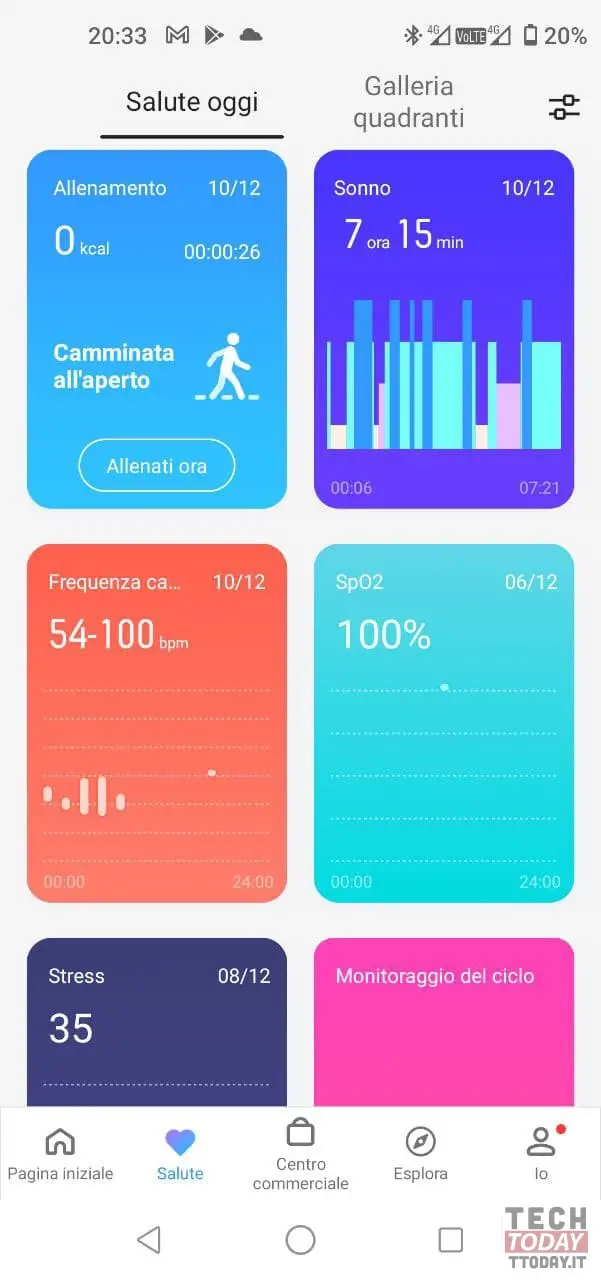Switch to the Esplora tab
The height and width of the screenshot is (1280, 601).
pos(420,1155)
